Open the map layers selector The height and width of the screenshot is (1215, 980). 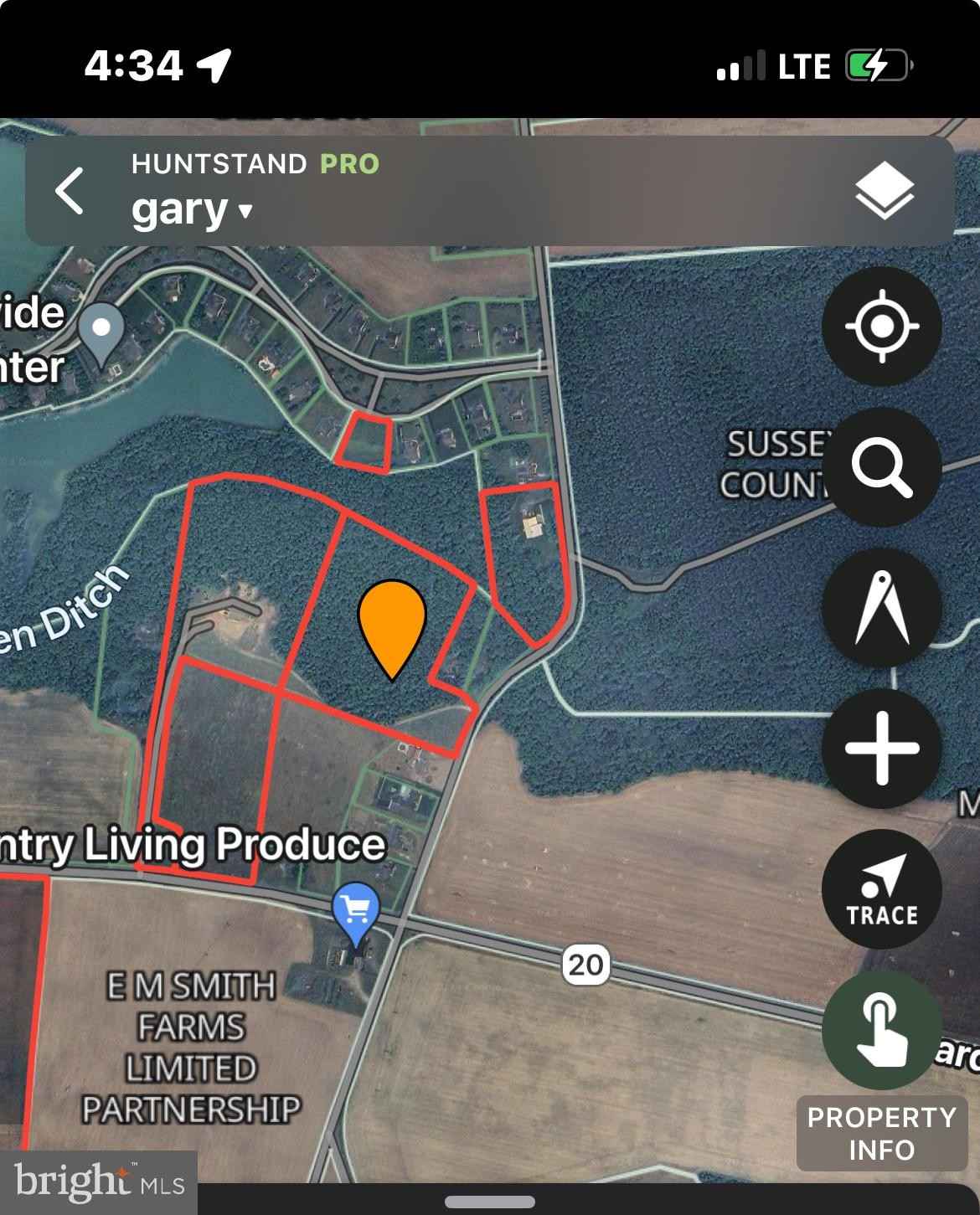(884, 191)
